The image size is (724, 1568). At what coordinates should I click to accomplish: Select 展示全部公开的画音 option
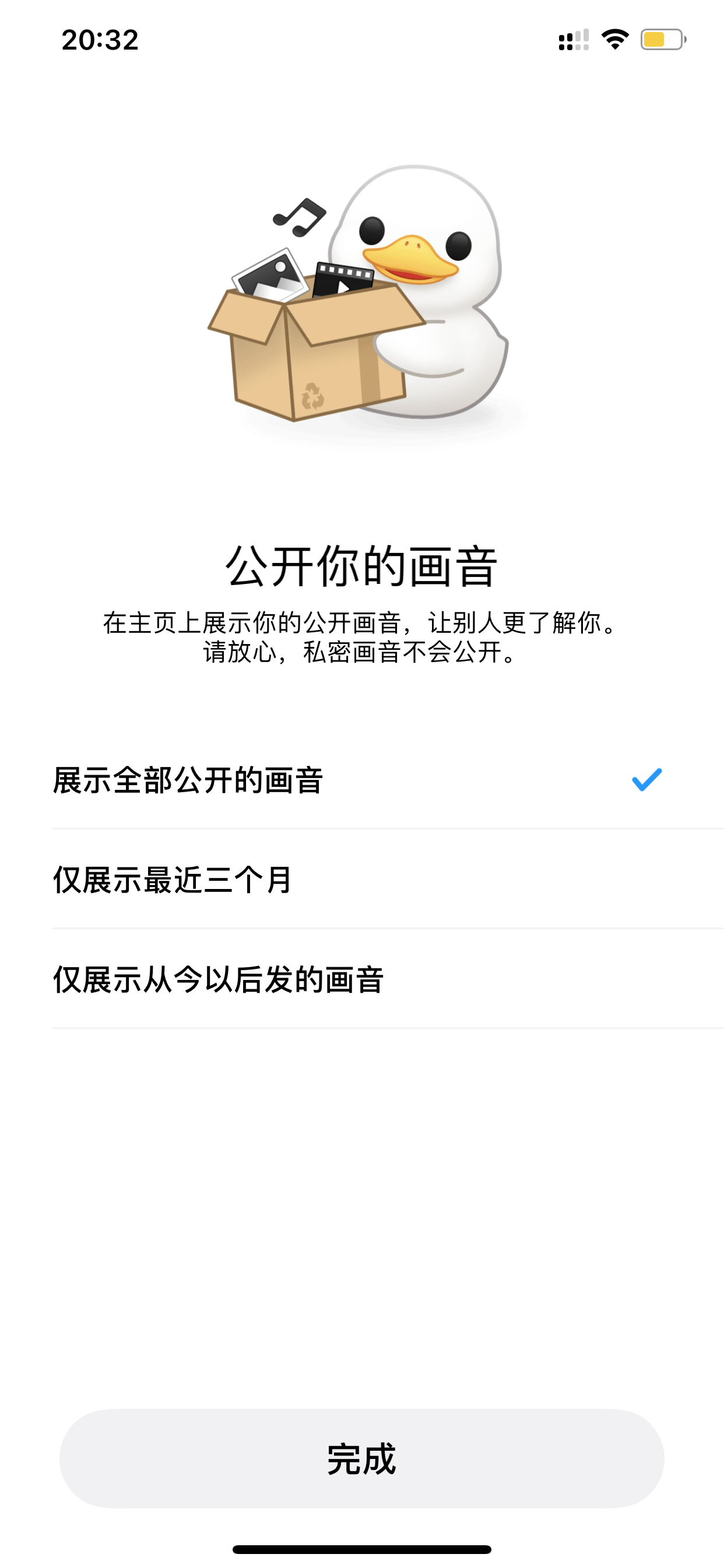click(x=388, y=780)
